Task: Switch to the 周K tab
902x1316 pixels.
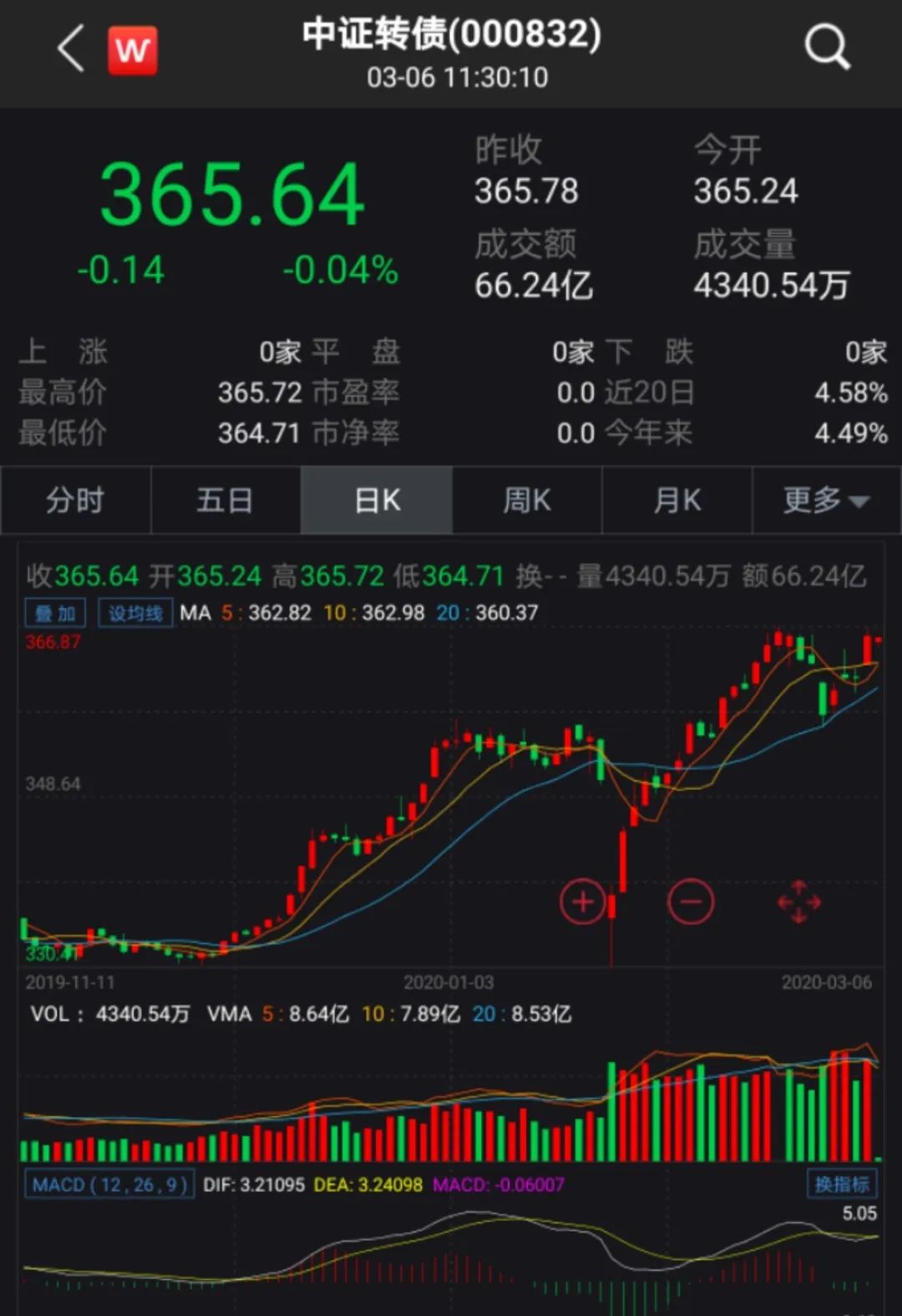Action: (x=527, y=499)
